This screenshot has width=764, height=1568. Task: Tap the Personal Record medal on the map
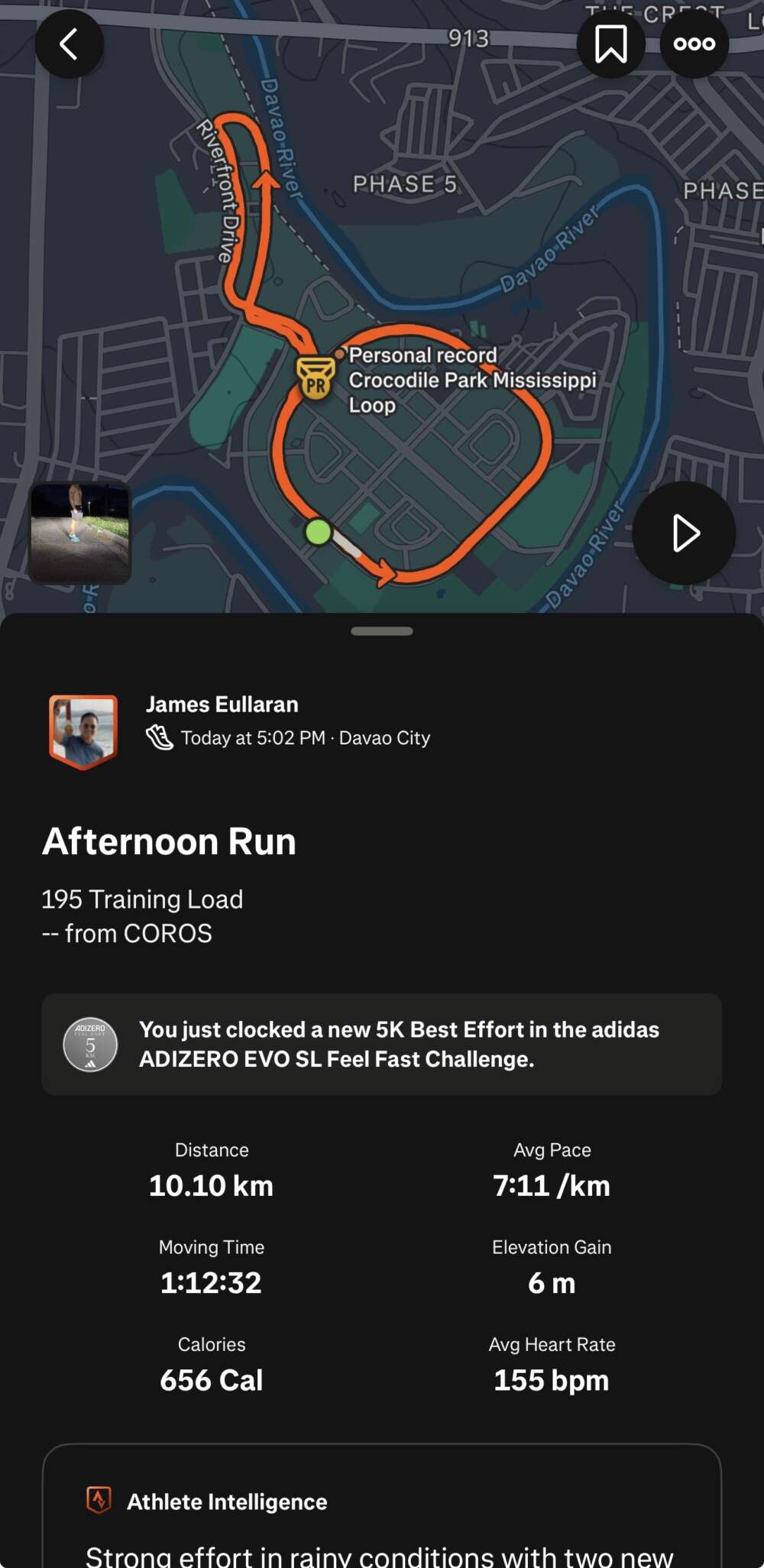[x=316, y=377]
